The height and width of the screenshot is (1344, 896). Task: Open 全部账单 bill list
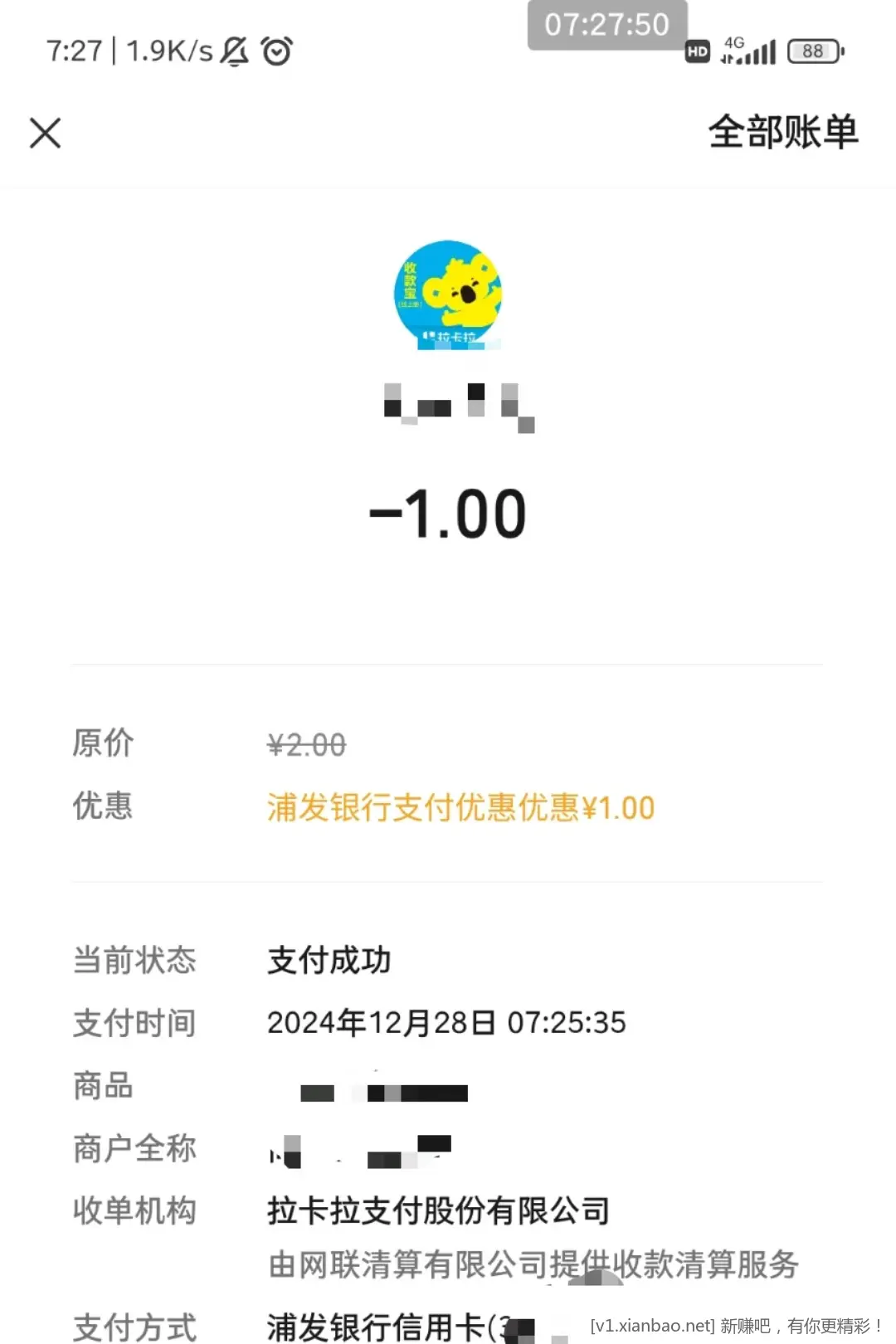pyautogui.click(x=782, y=133)
